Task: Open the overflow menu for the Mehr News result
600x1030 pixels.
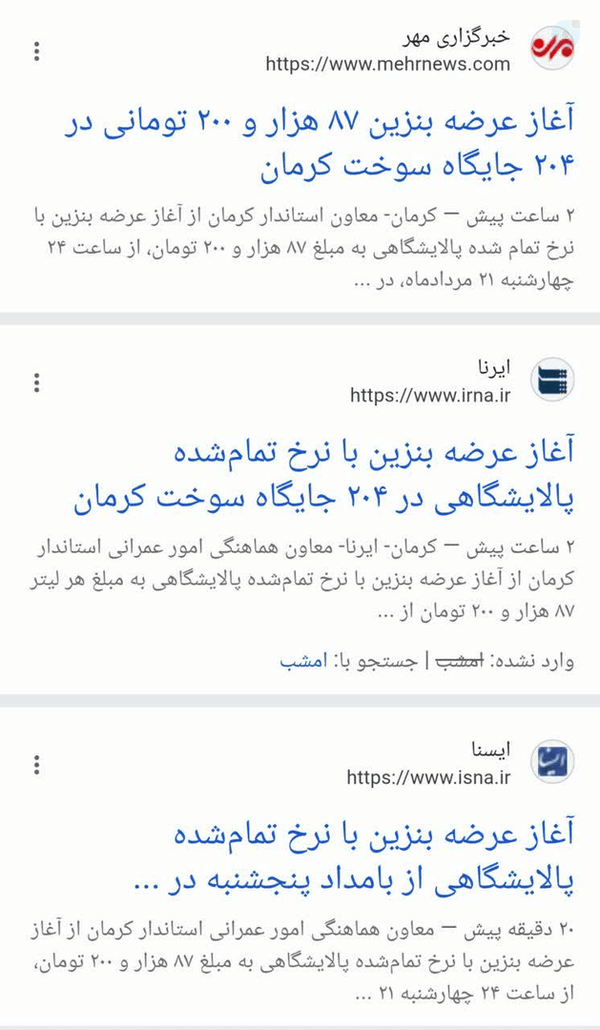Action: (x=37, y=51)
